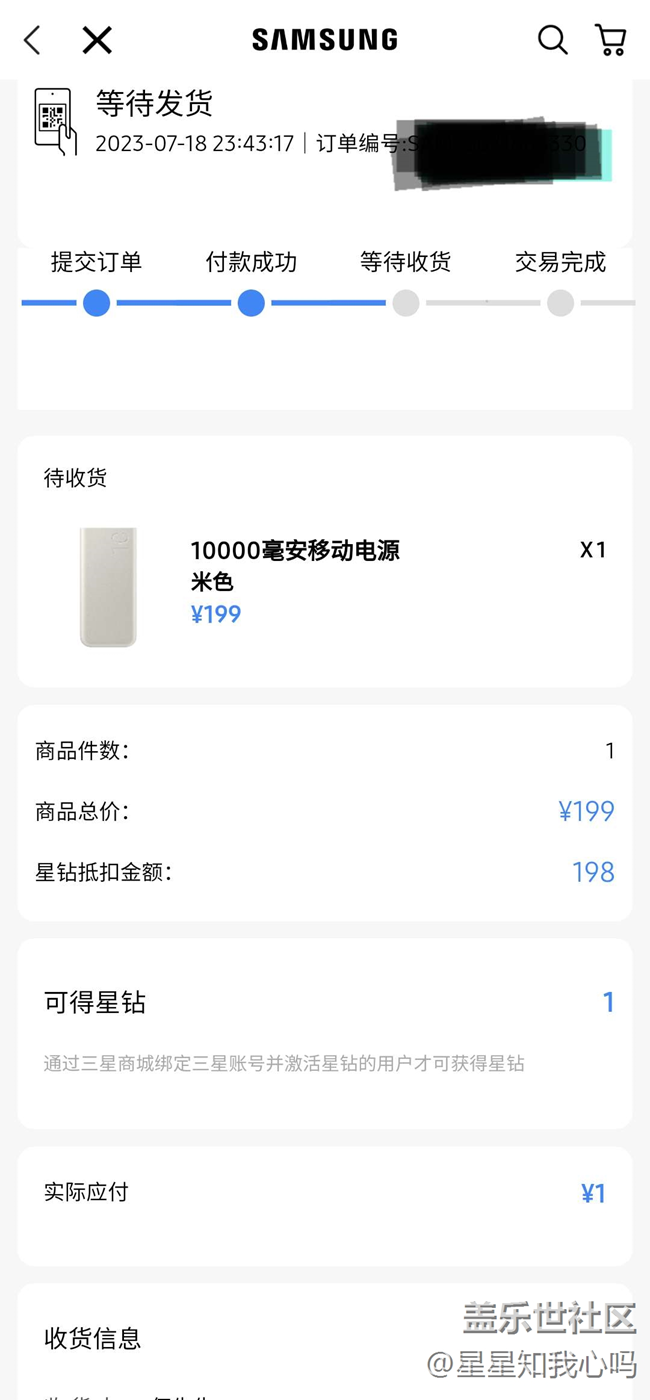Open search from the magnifier icon
Viewport: 650px width, 1400px height.
click(x=552, y=40)
